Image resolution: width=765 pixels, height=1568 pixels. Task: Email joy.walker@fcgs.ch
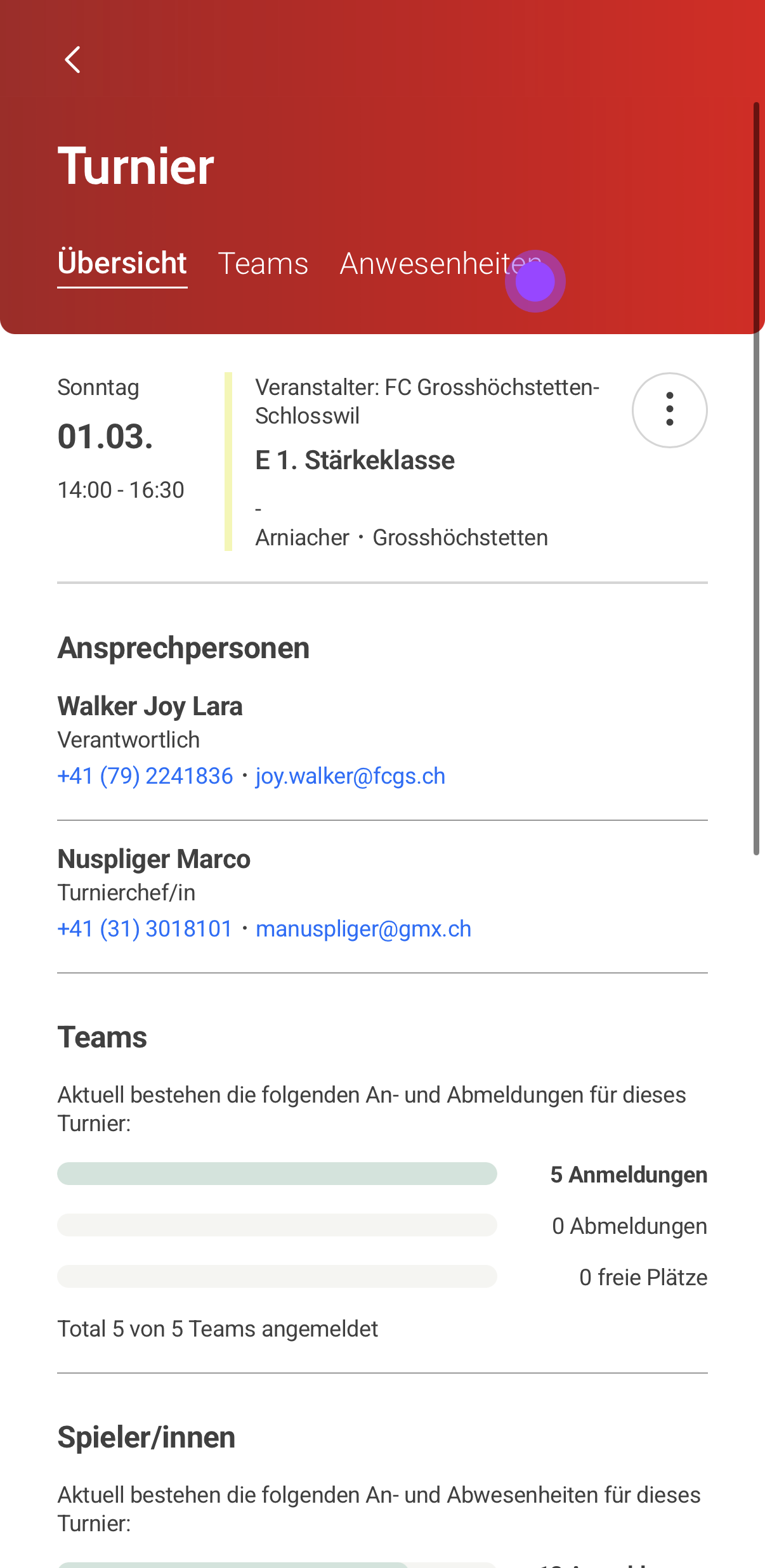click(350, 776)
